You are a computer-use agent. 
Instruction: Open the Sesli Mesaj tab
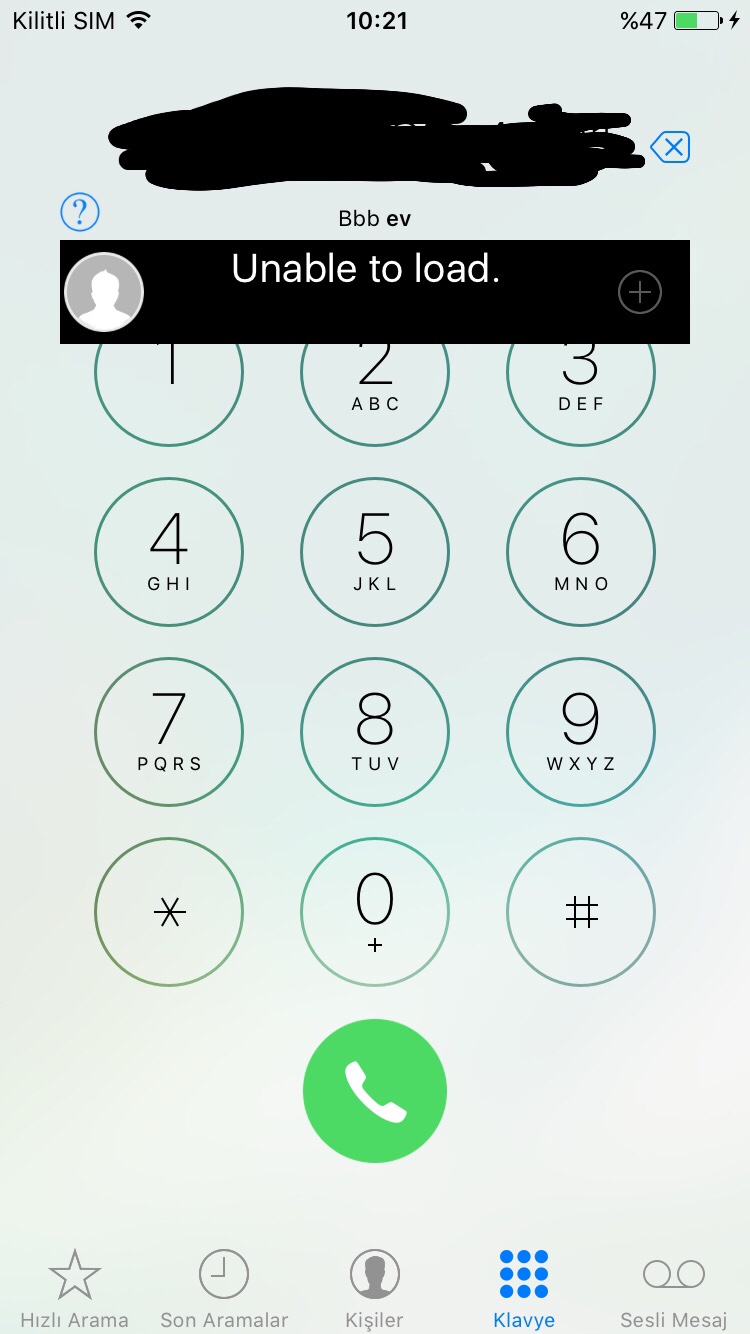(673, 1289)
